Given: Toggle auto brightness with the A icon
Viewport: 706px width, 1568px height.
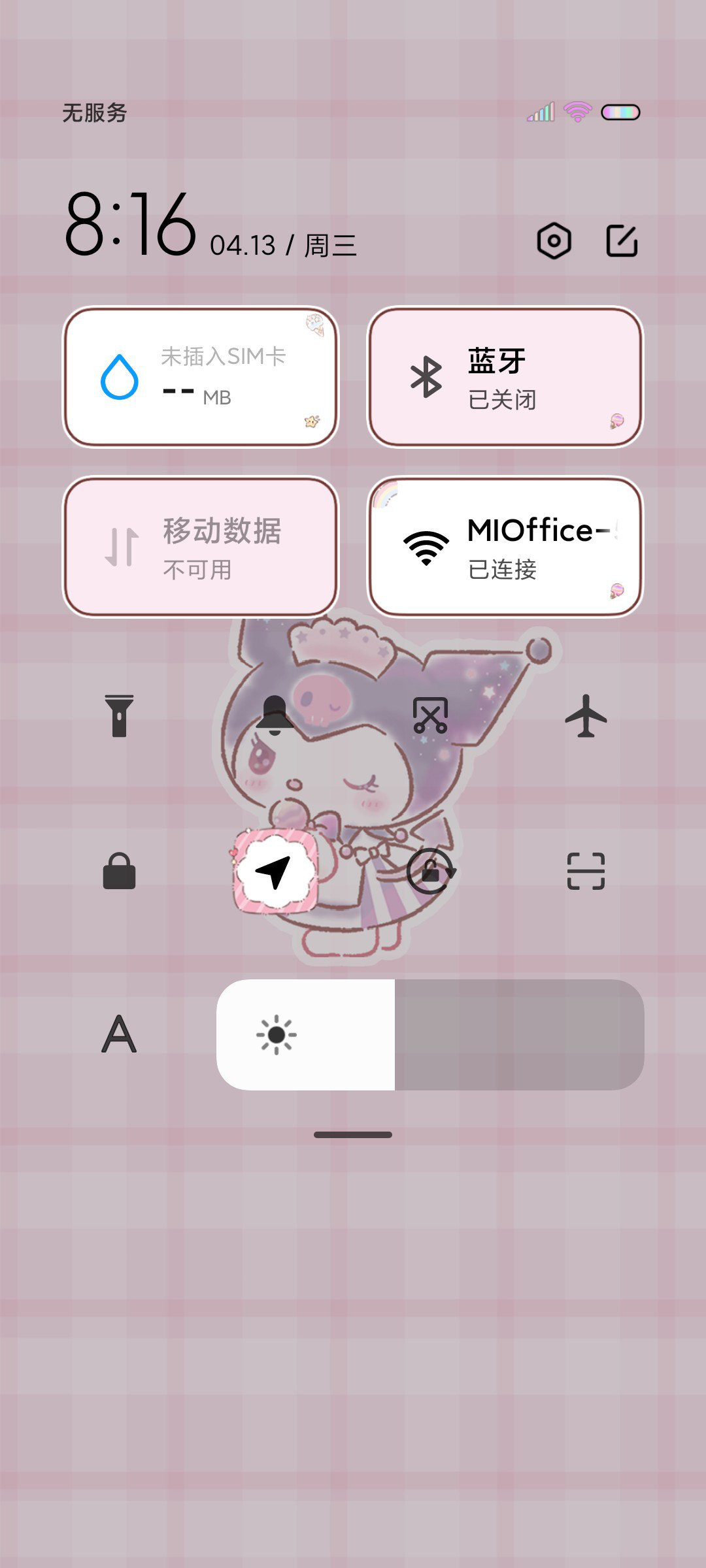Looking at the screenshot, I should tap(119, 1034).
